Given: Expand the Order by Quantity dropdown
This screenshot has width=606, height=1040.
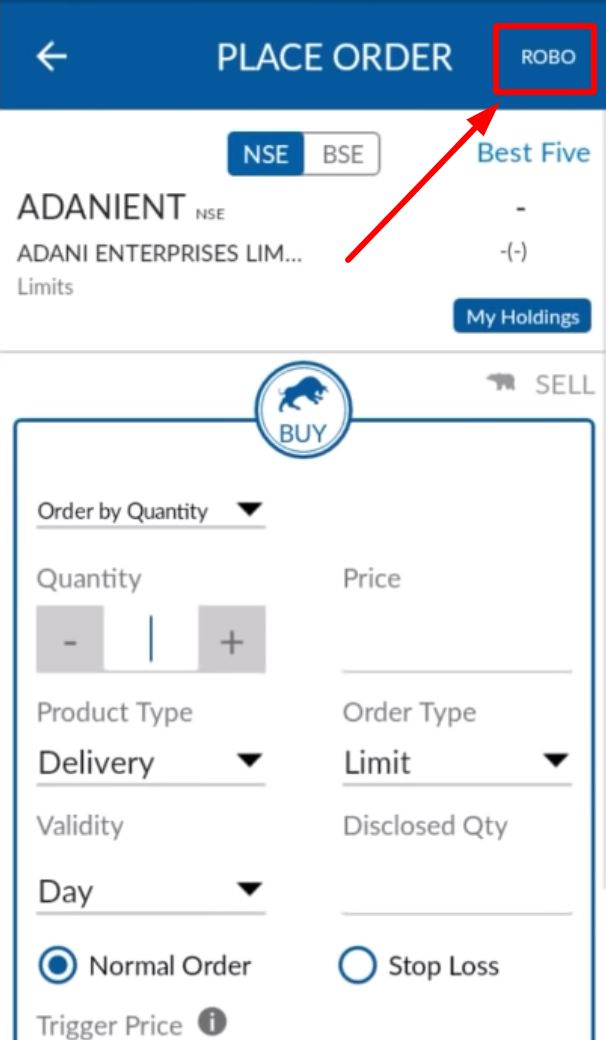Looking at the screenshot, I should point(151,511).
